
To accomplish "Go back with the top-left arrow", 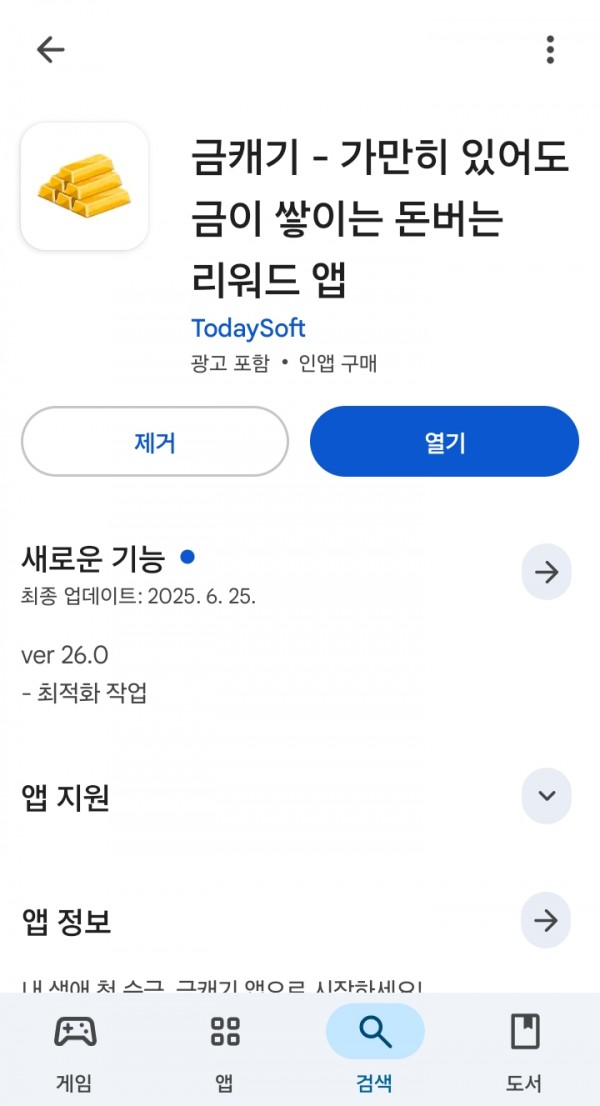I will pos(50,49).
